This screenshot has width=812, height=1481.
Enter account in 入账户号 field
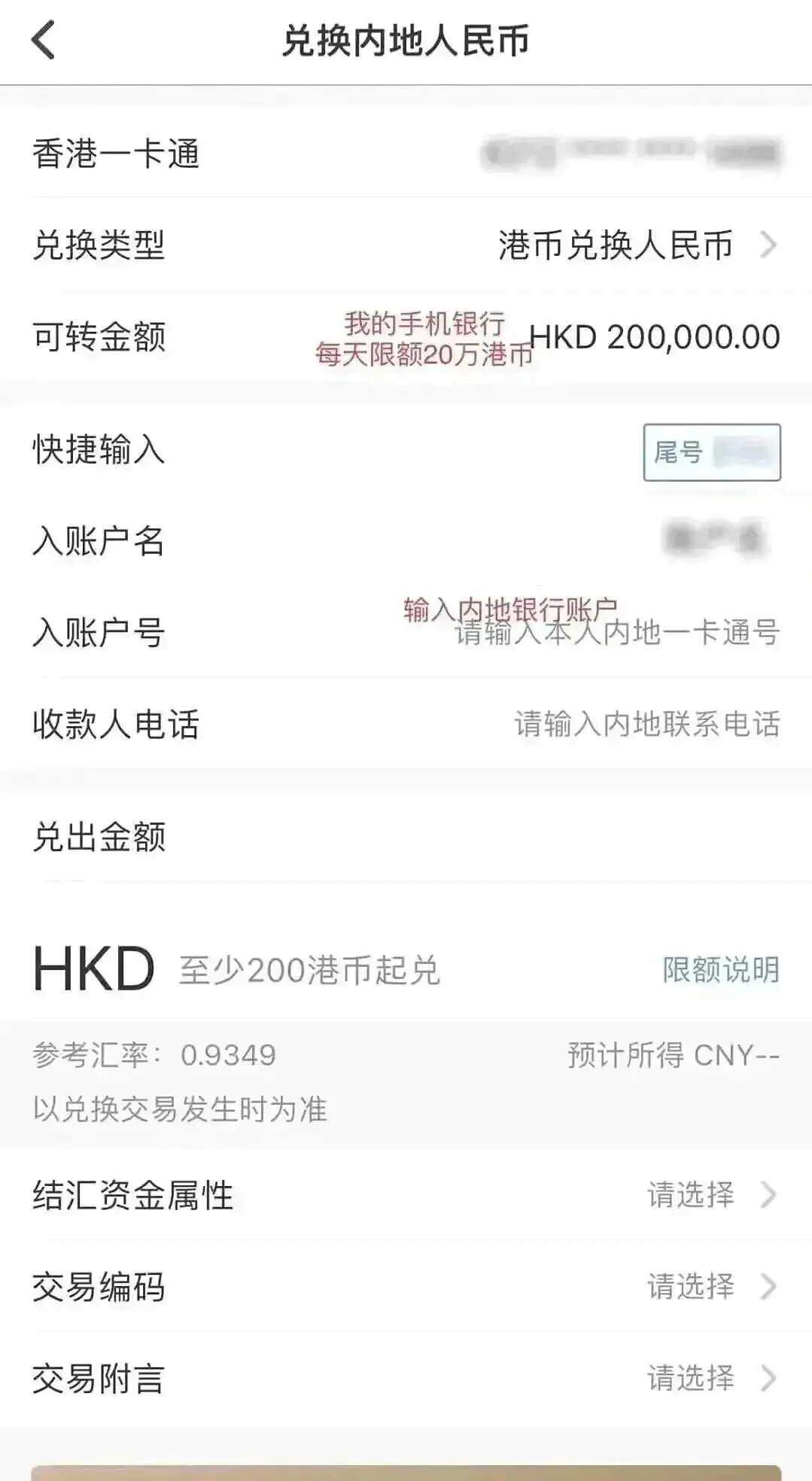tap(616, 633)
